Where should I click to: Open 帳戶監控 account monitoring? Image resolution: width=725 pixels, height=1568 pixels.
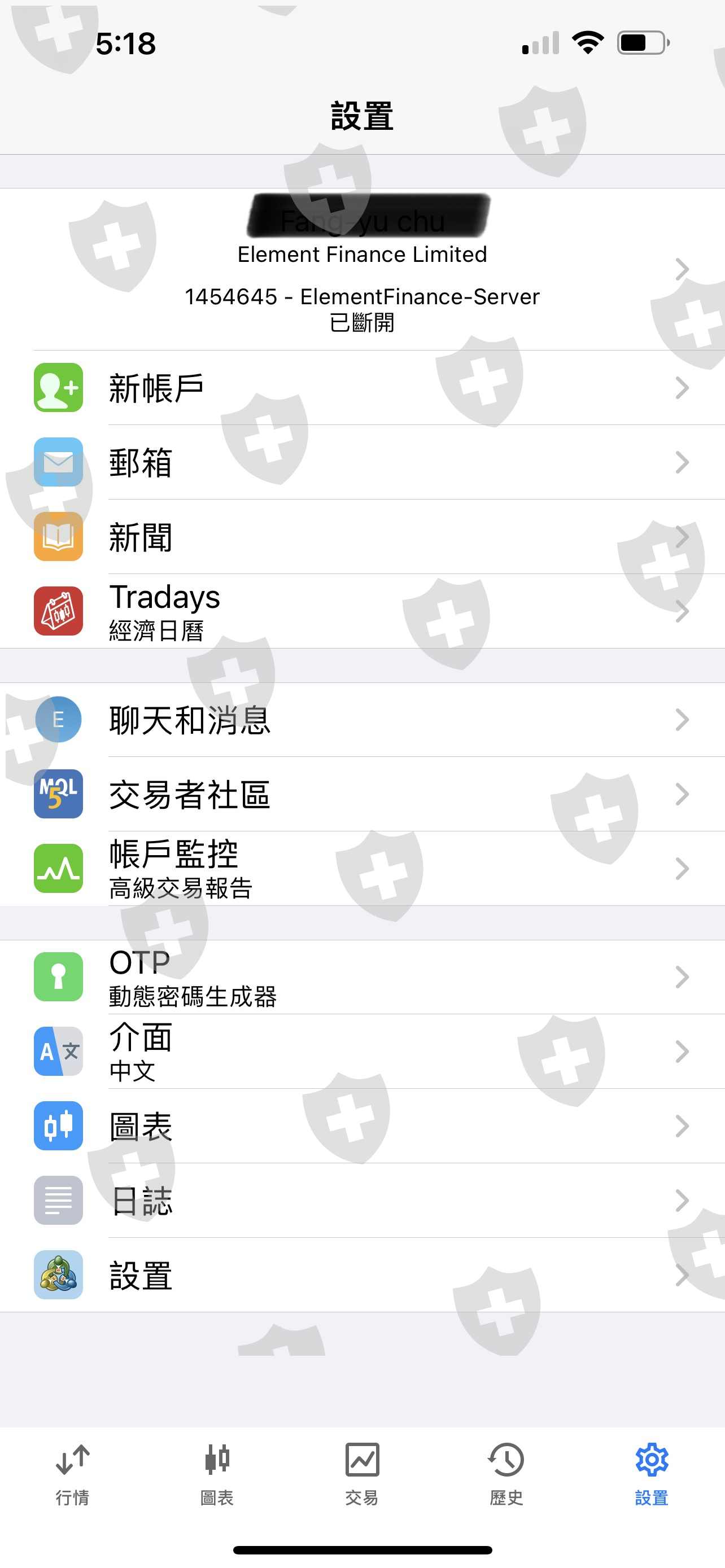(x=362, y=869)
